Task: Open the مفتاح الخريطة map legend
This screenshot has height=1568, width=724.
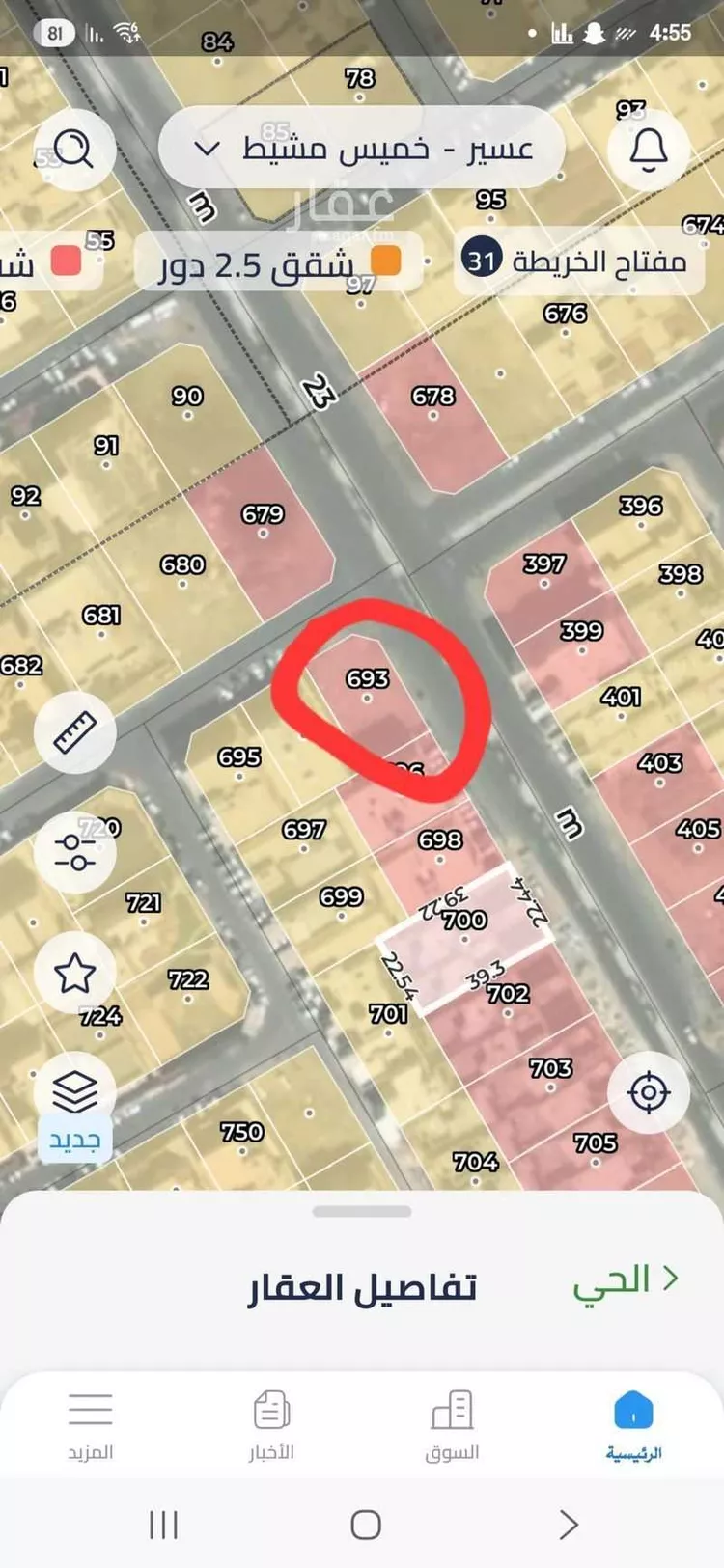Action: [x=577, y=261]
